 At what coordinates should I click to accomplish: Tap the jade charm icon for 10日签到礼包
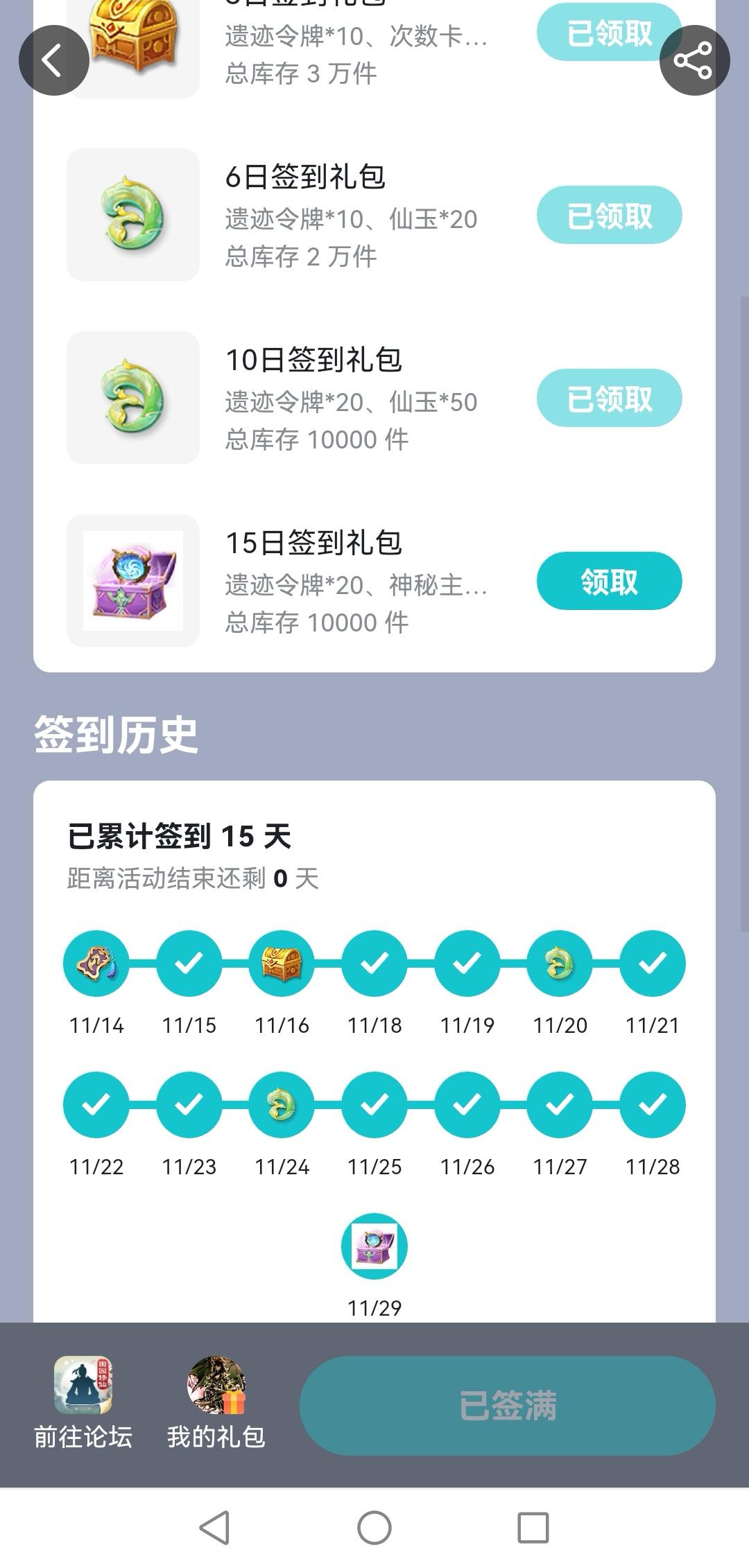click(134, 398)
